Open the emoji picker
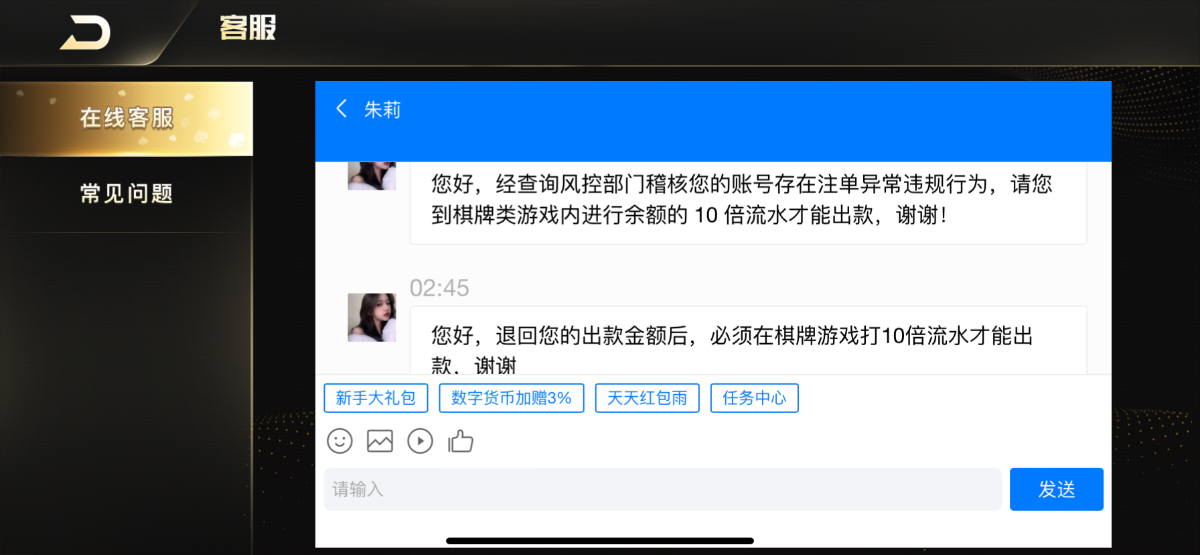Image resolution: width=1200 pixels, height=555 pixels. (340, 441)
